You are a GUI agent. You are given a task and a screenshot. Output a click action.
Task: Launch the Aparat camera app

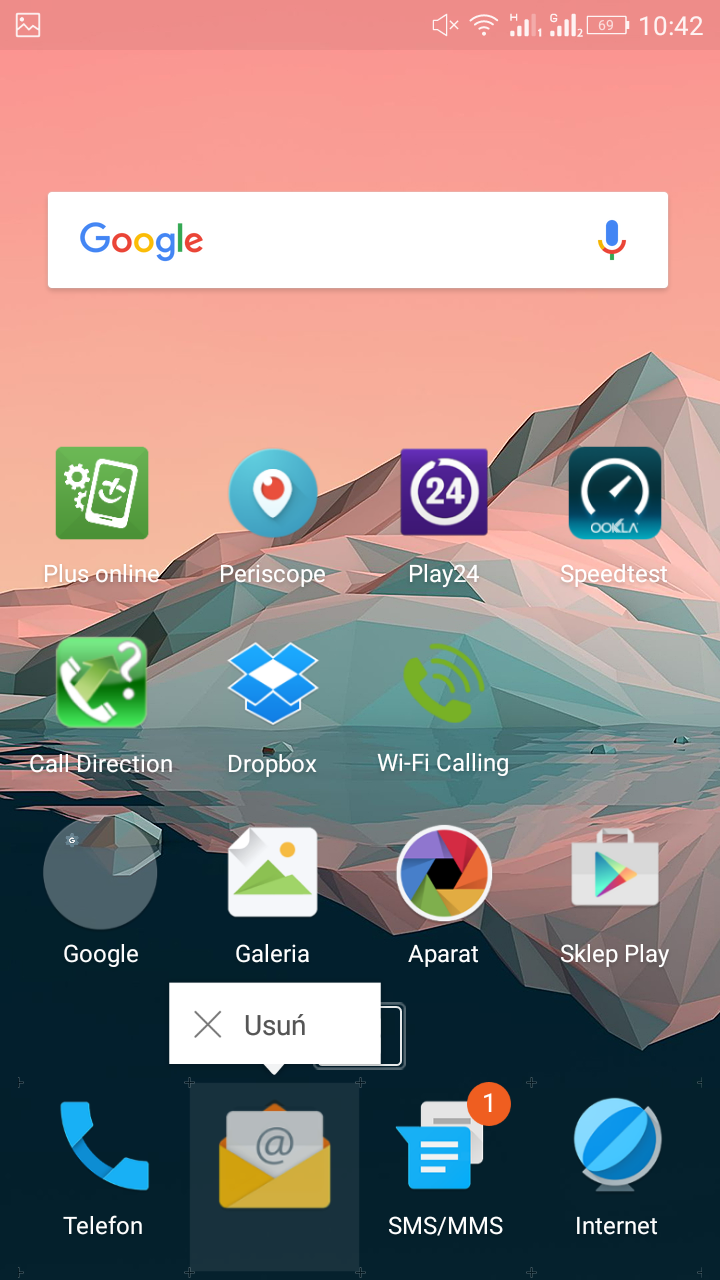point(443,873)
